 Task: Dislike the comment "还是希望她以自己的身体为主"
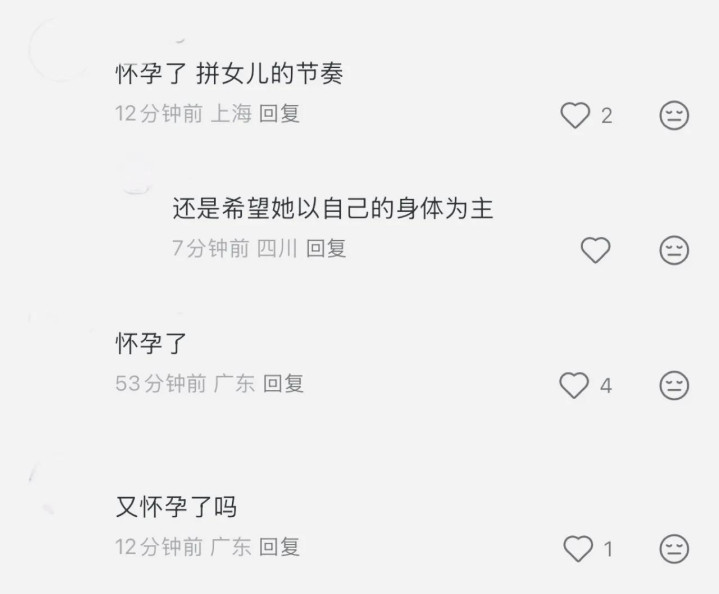pos(675,249)
